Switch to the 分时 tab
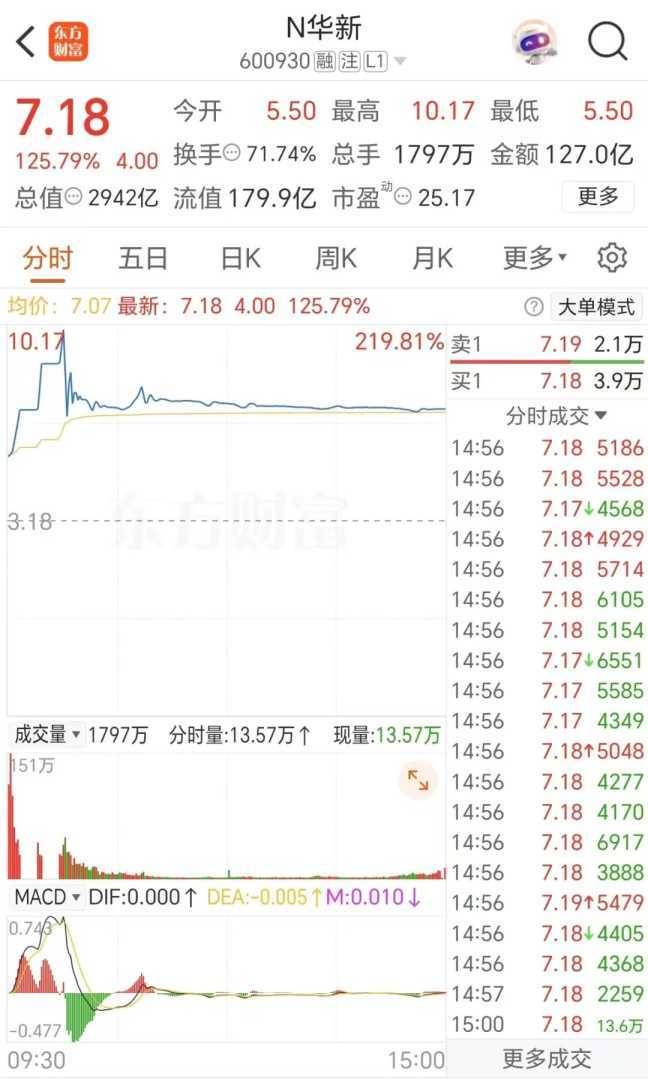648x1080 pixels. click(47, 259)
